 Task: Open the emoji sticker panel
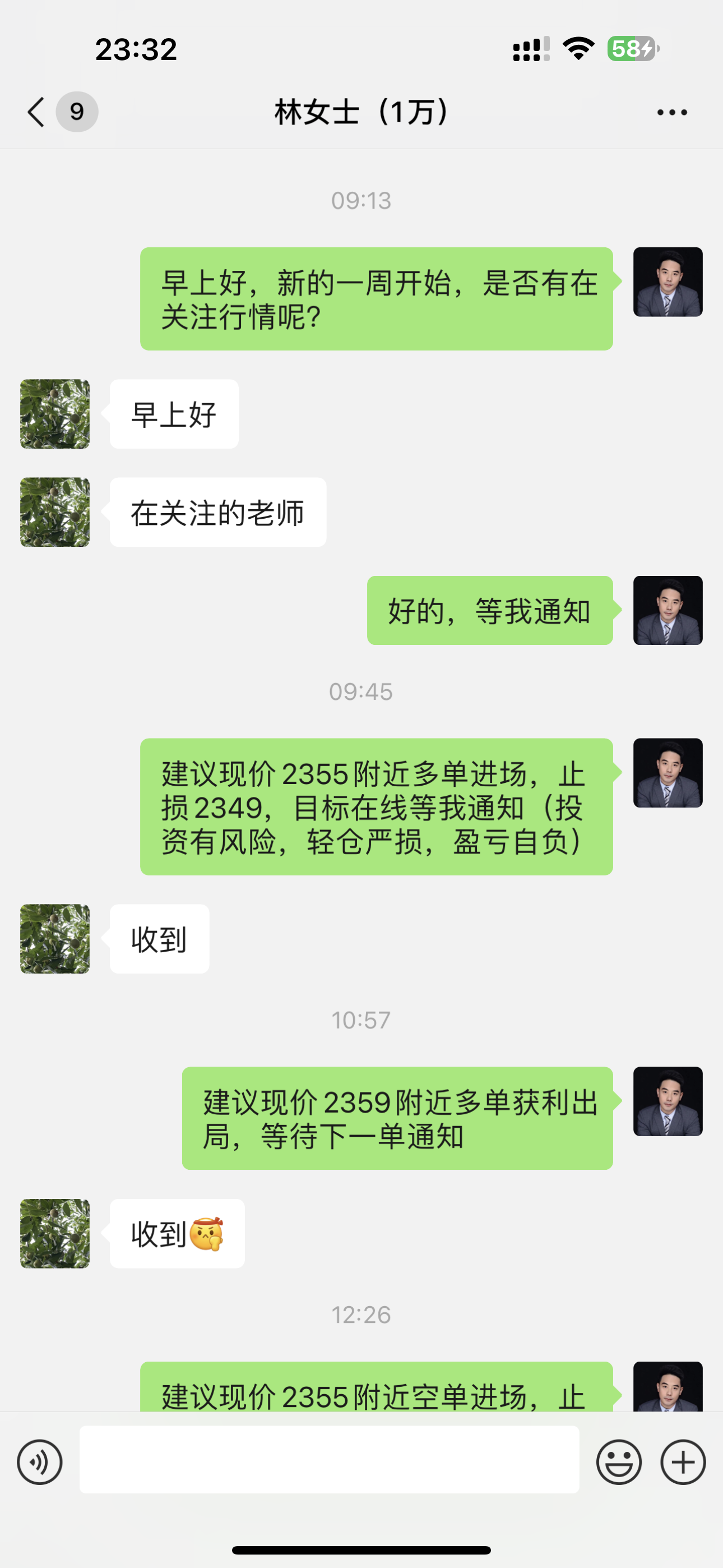coord(618,1461)
